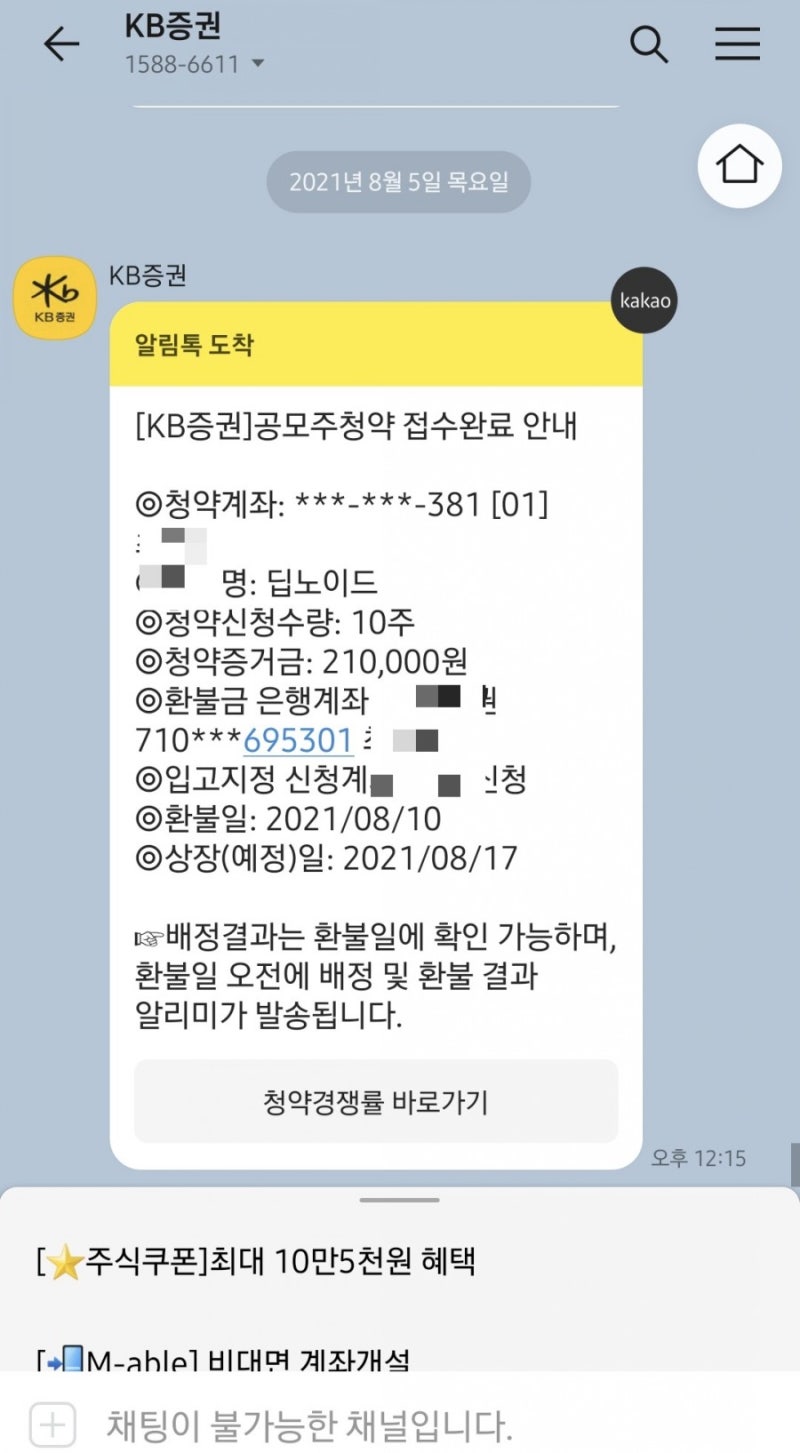
Task: Open the in-chat search icon
Action: [650, 44]
